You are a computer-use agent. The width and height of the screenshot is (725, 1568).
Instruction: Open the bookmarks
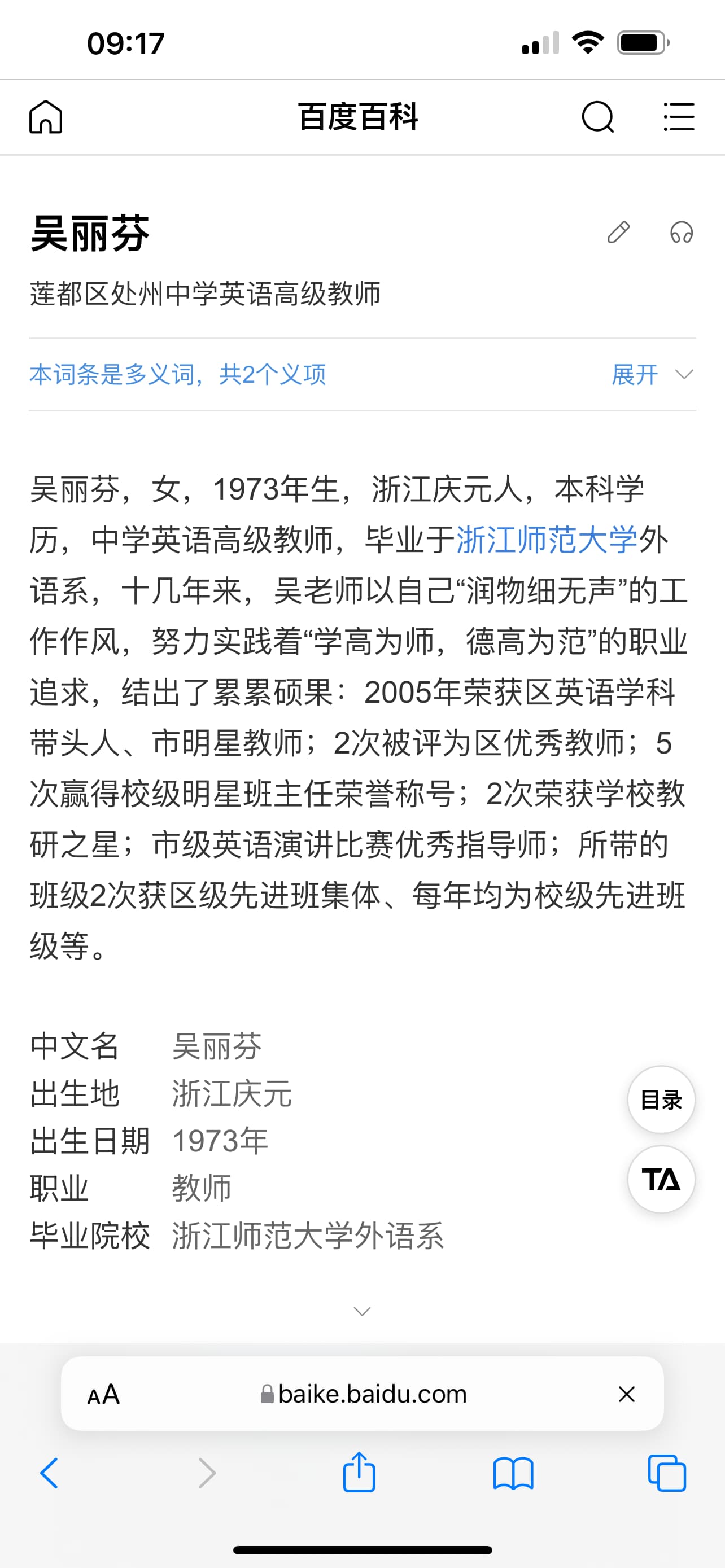tap(513, 1473)
